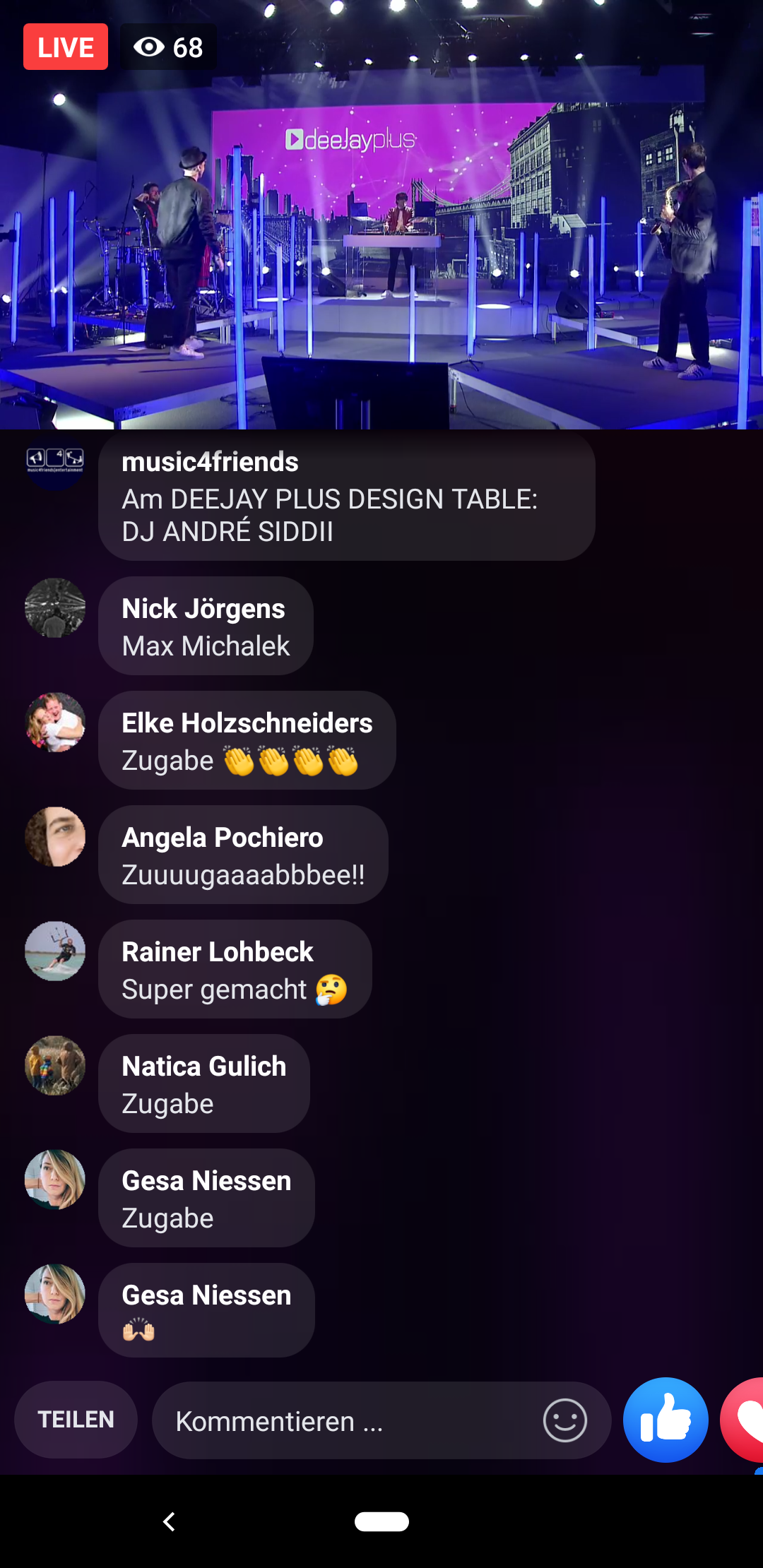Image resolution: width=763 pixels, height=1568 pixels.
Task: Go home via the navigation pill
Action: pyautogui.click(x=381, y=1521)
